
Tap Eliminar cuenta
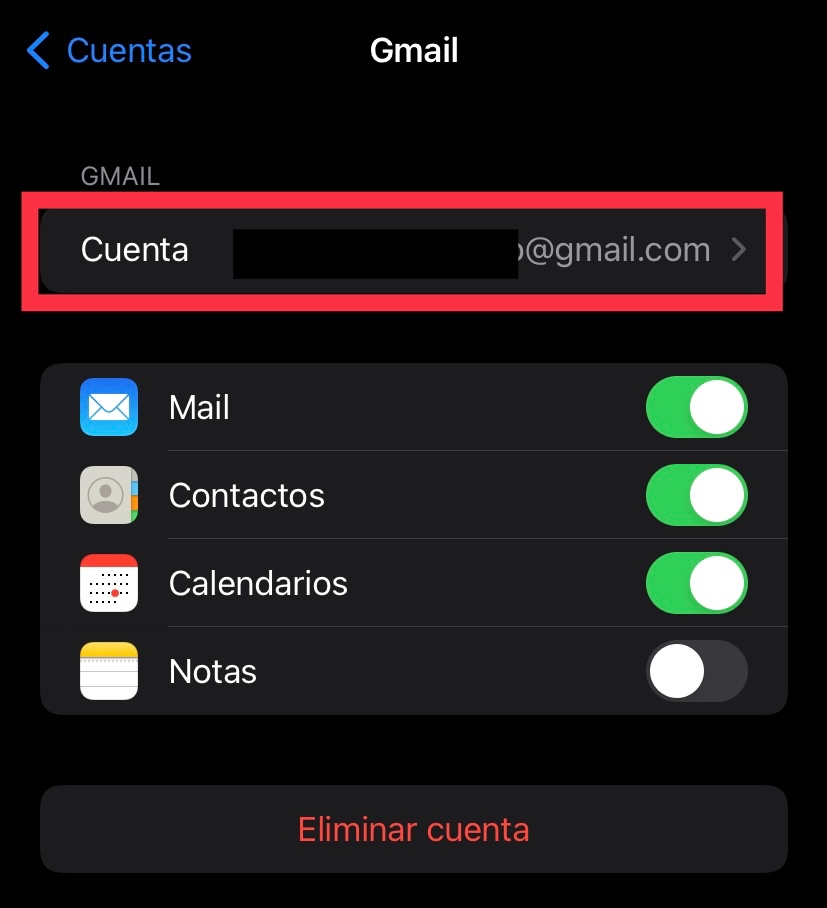click(x=413, y=829)
